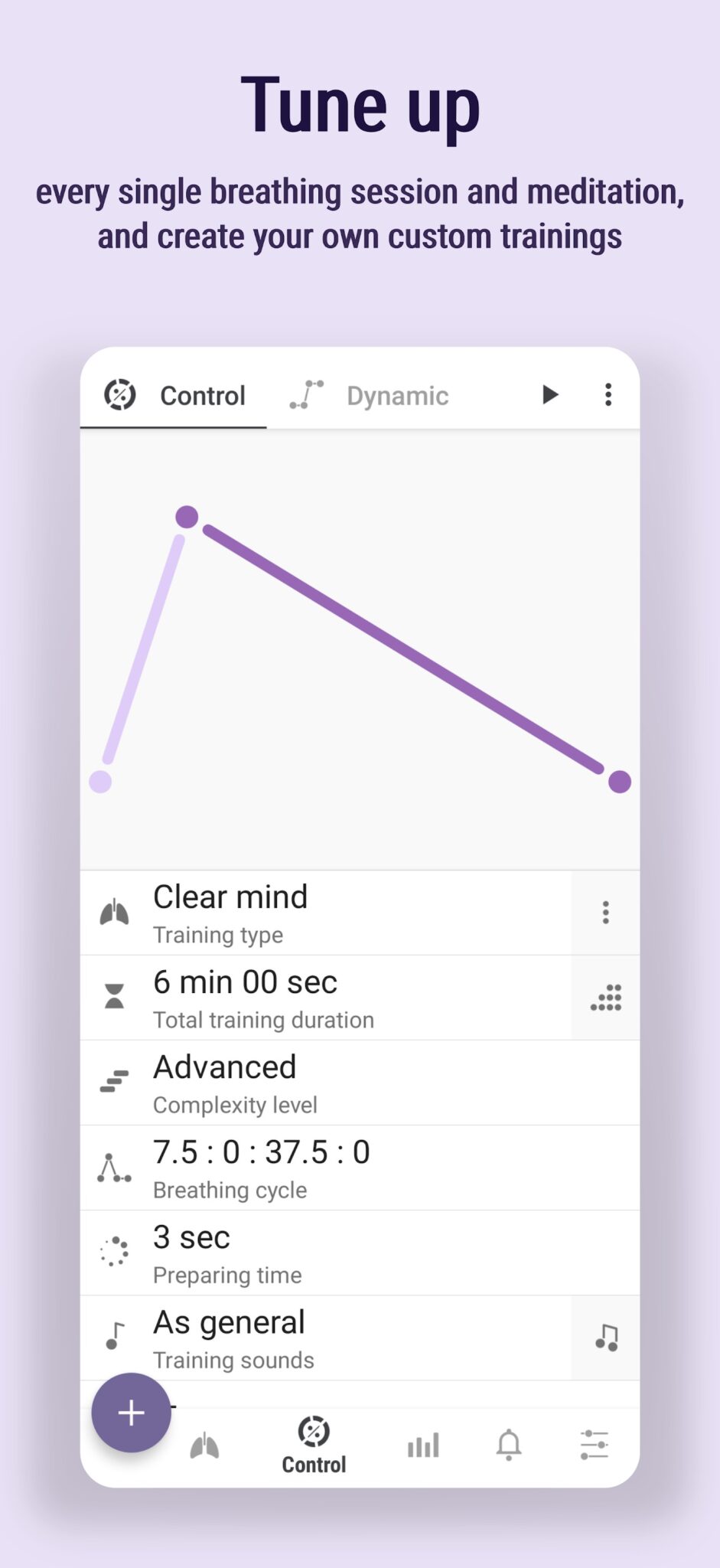View statistics via the bar chart icon
720x1568 pixels.
[x=423, y=1442]
